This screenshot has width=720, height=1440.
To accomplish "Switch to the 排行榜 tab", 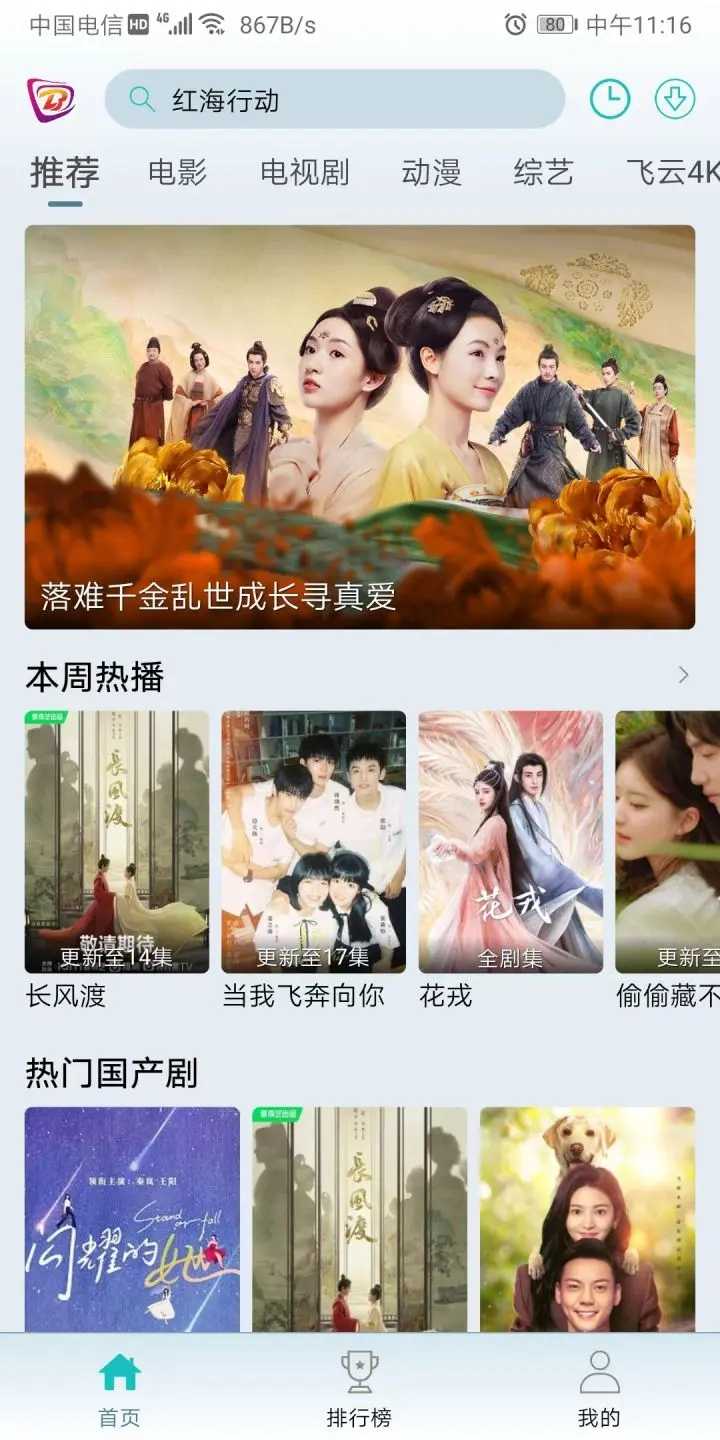I will 359,1389.
